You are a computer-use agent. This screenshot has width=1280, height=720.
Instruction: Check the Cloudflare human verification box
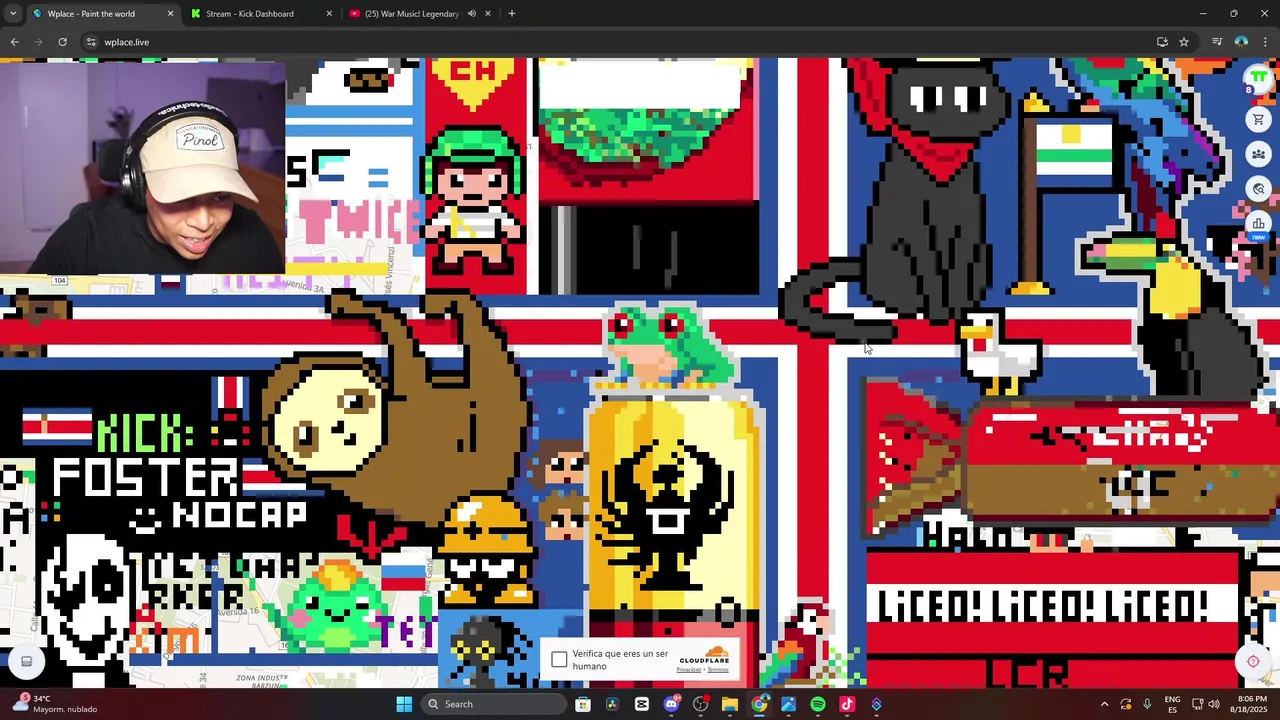click(x=559, y=660)
